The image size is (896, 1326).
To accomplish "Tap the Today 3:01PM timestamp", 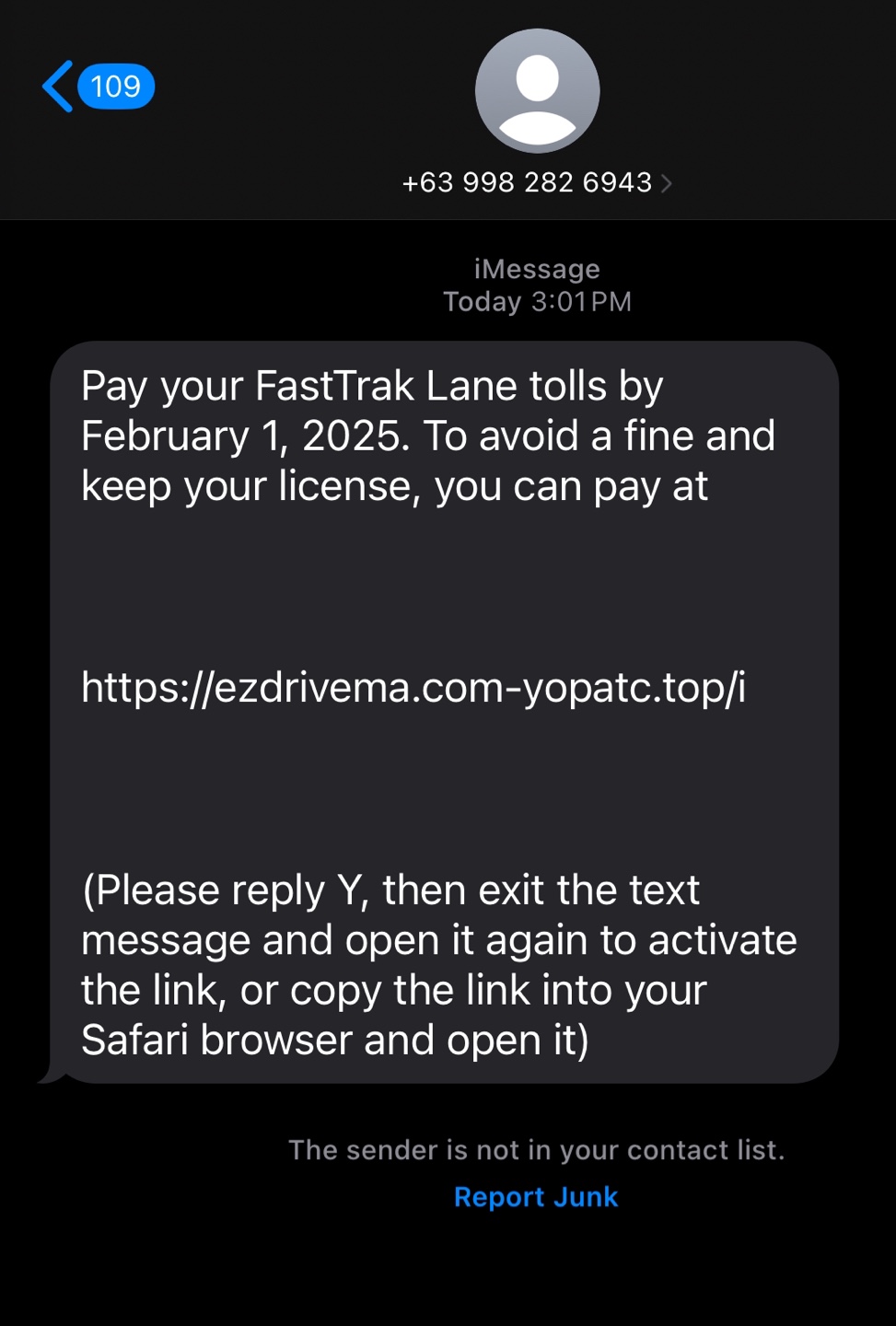I will (537, 301).
